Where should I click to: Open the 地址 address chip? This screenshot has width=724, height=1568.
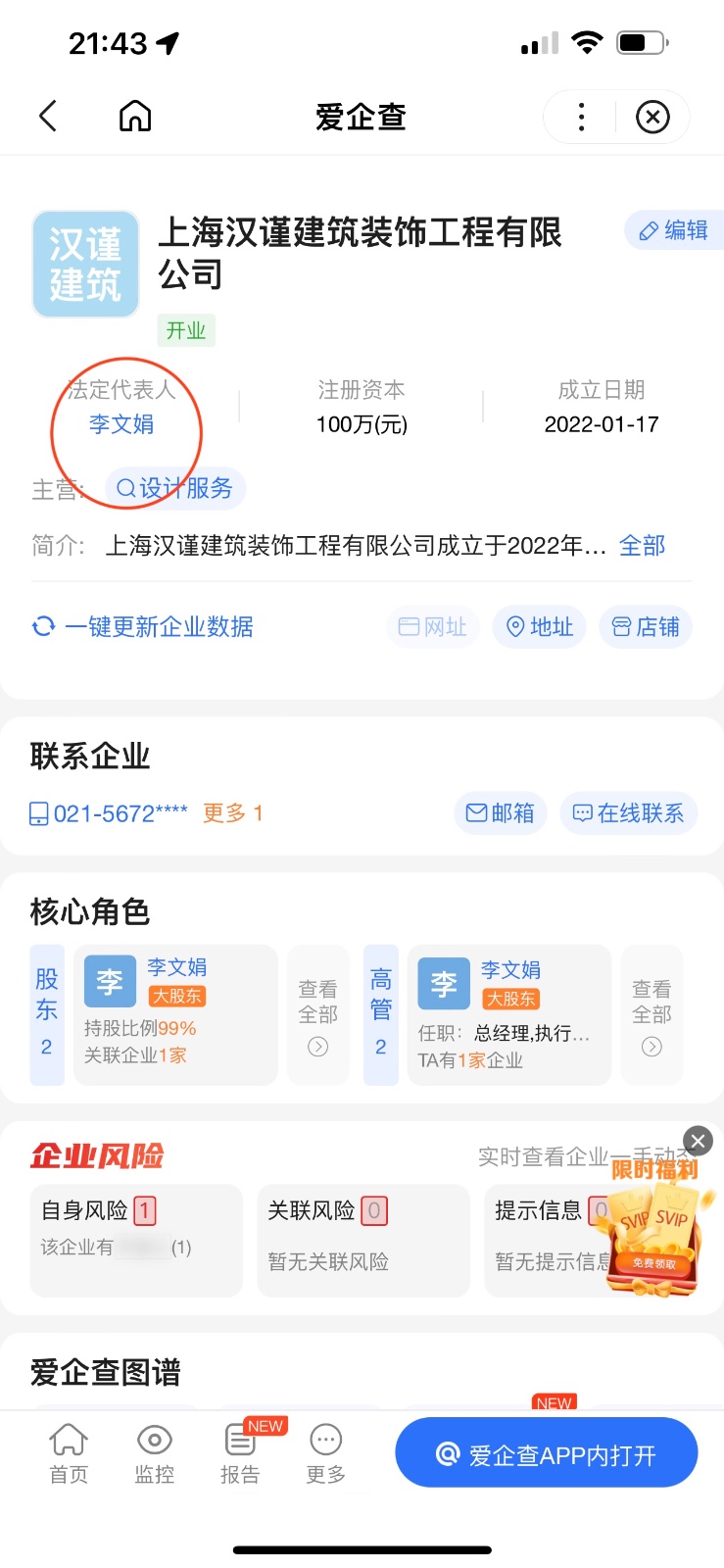(x=539, y=627)
